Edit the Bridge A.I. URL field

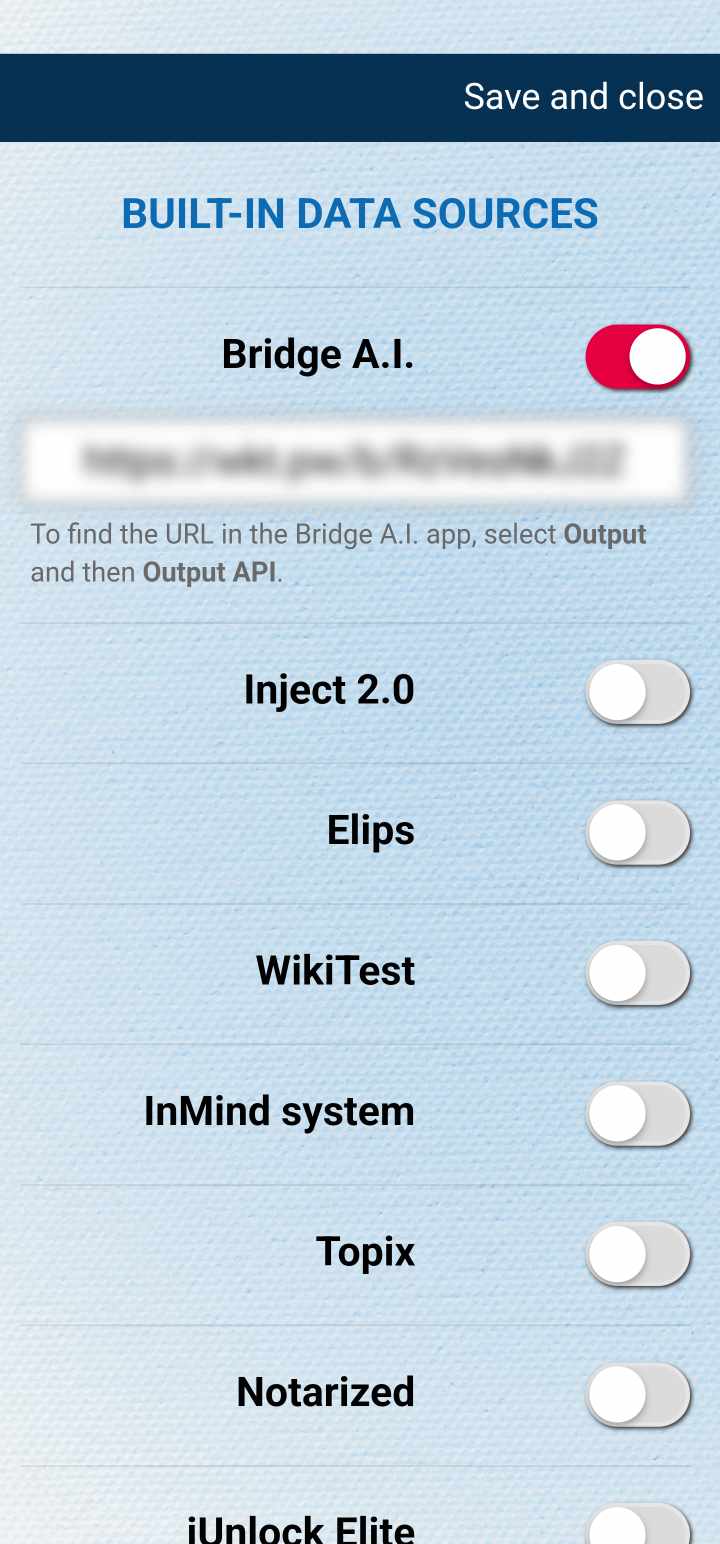(x=355, y=460)
